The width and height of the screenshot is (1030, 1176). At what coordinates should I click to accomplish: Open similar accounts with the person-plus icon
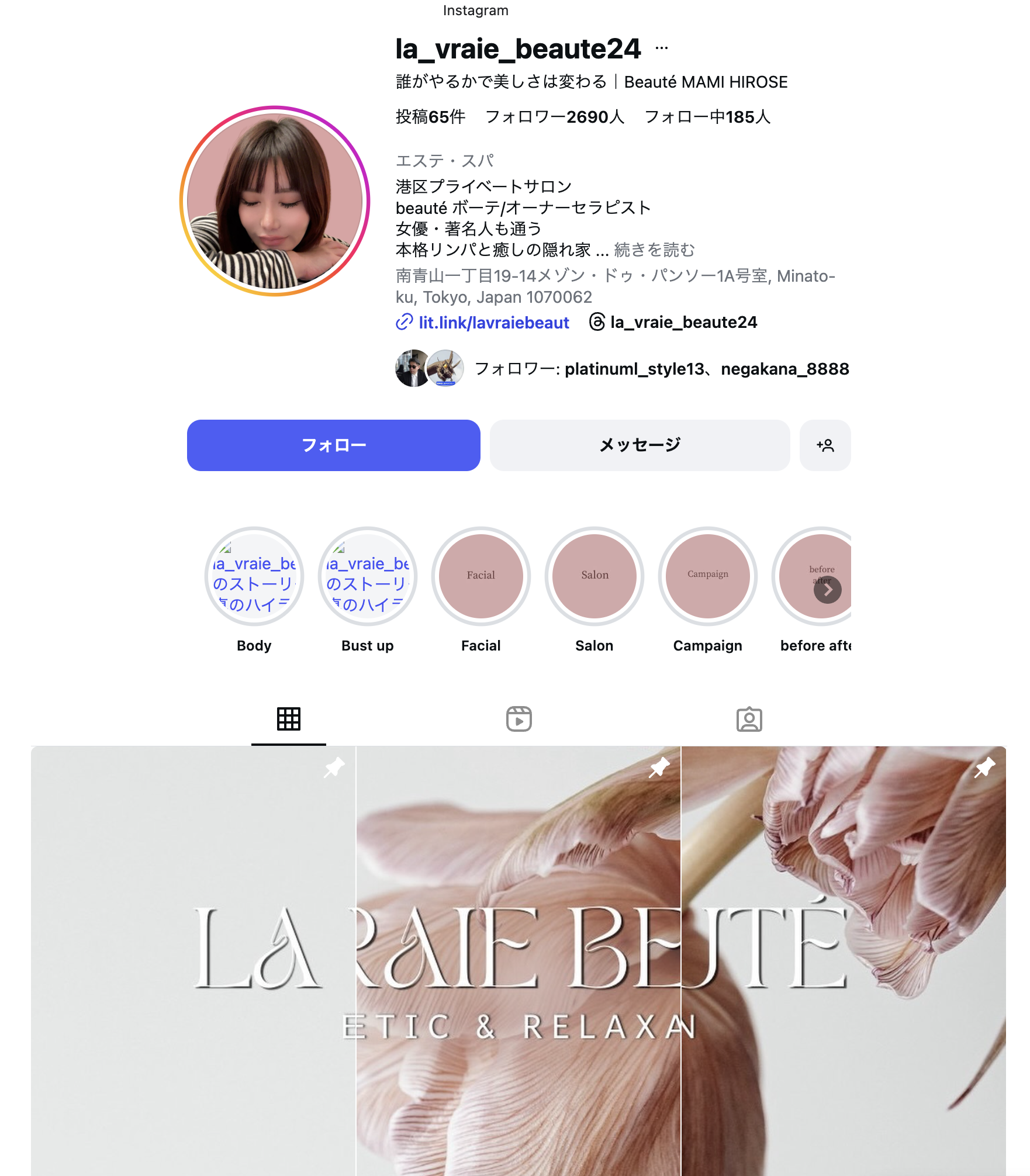click(825, 445)
